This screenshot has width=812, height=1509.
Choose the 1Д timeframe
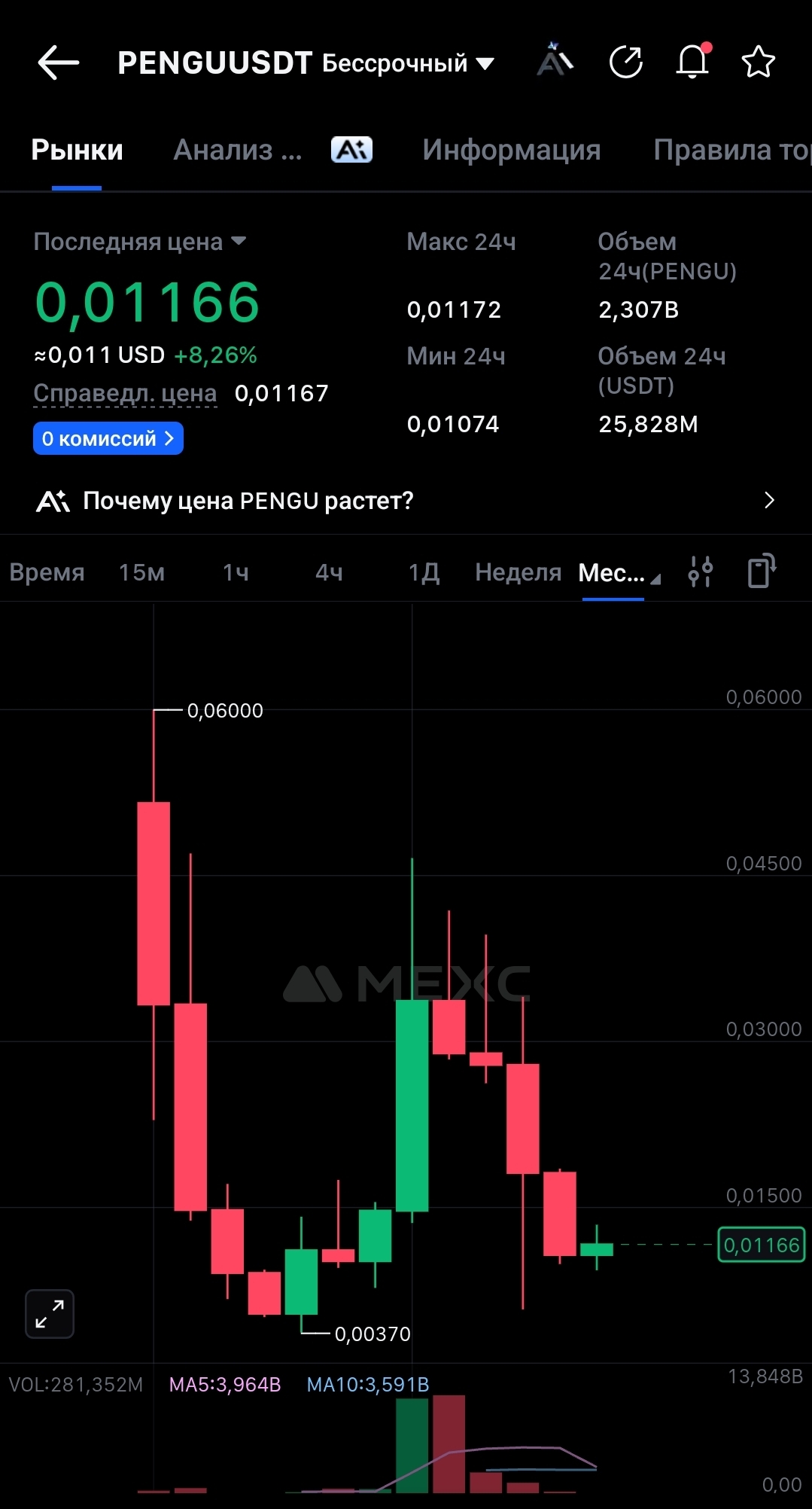point(424,572)
